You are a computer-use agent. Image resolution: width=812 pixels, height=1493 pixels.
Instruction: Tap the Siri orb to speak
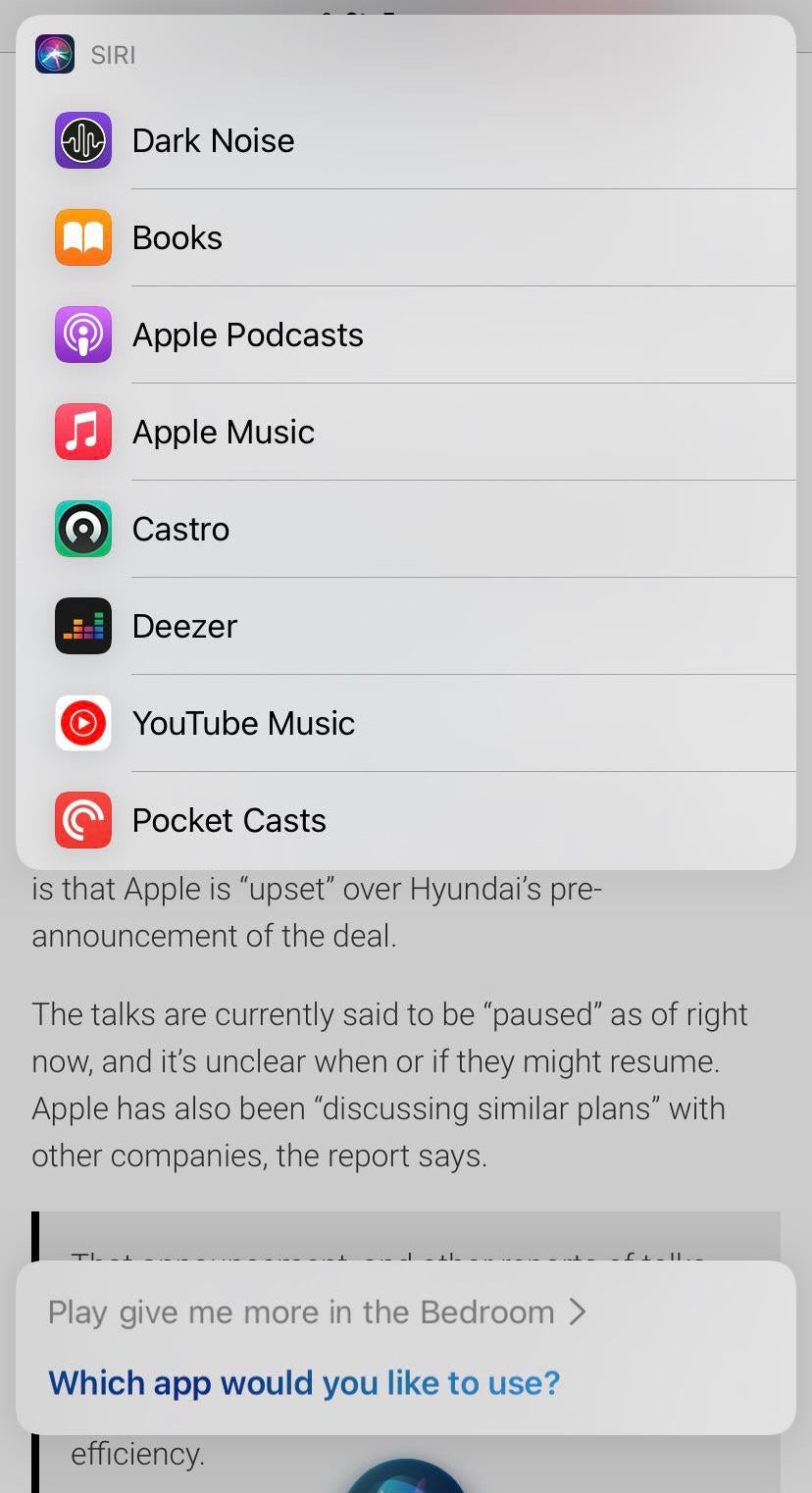406,1479
